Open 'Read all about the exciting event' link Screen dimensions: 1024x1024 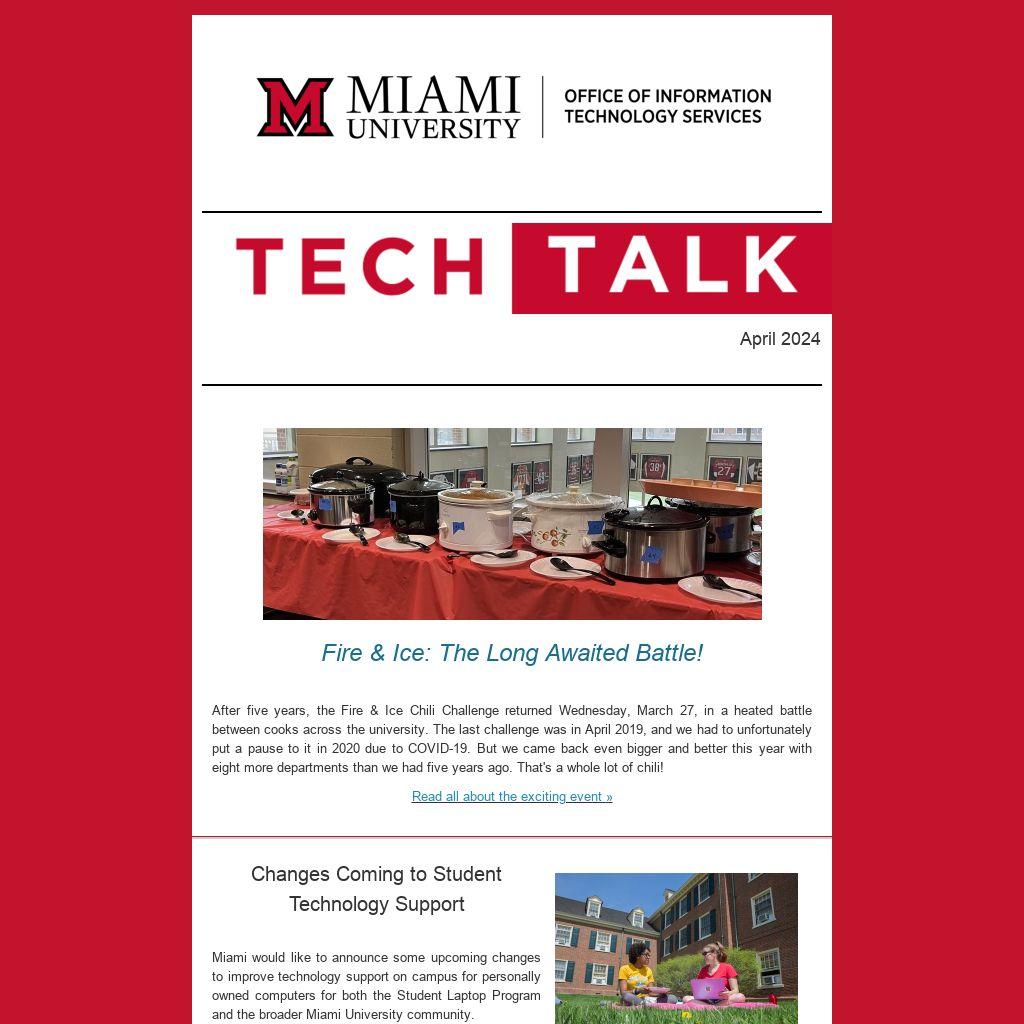coord(511,797)
